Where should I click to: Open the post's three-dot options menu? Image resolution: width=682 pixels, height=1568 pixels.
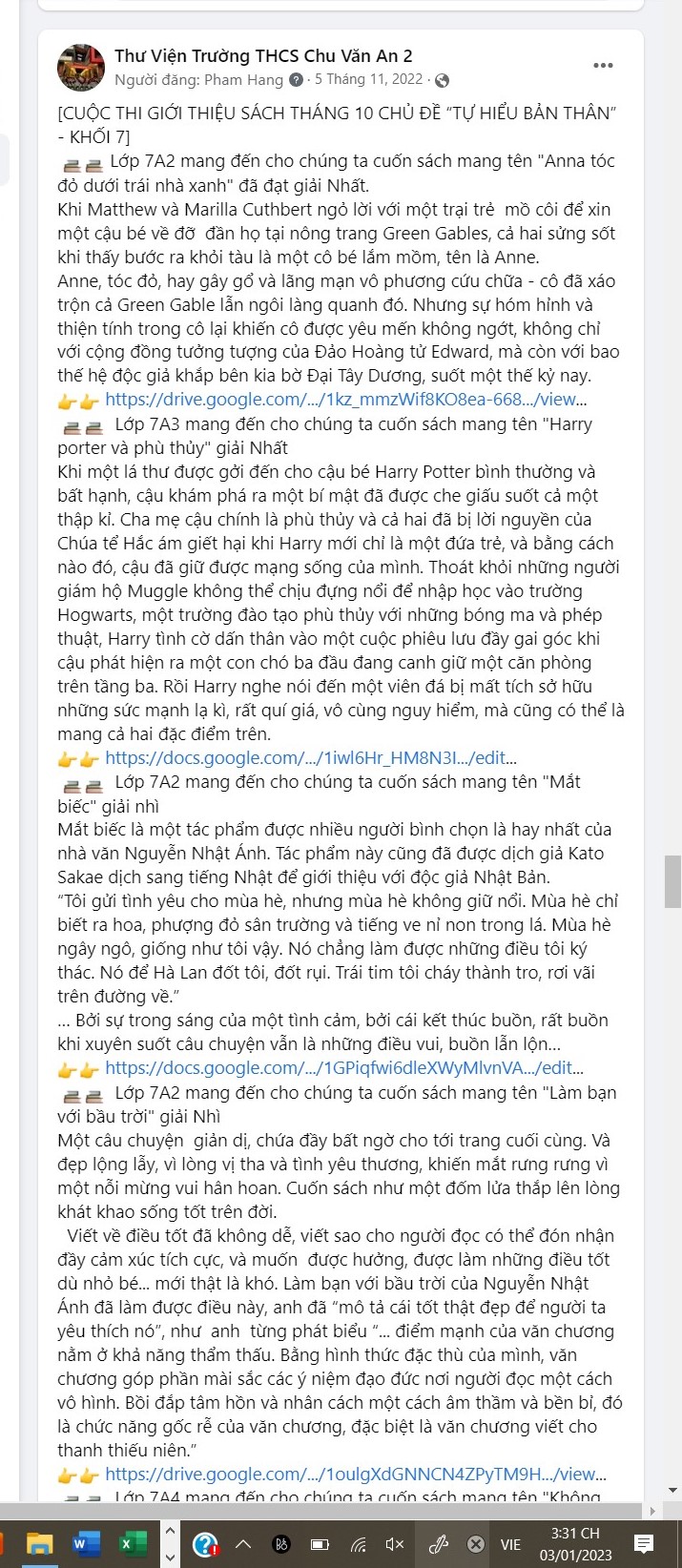coord(603,66)
